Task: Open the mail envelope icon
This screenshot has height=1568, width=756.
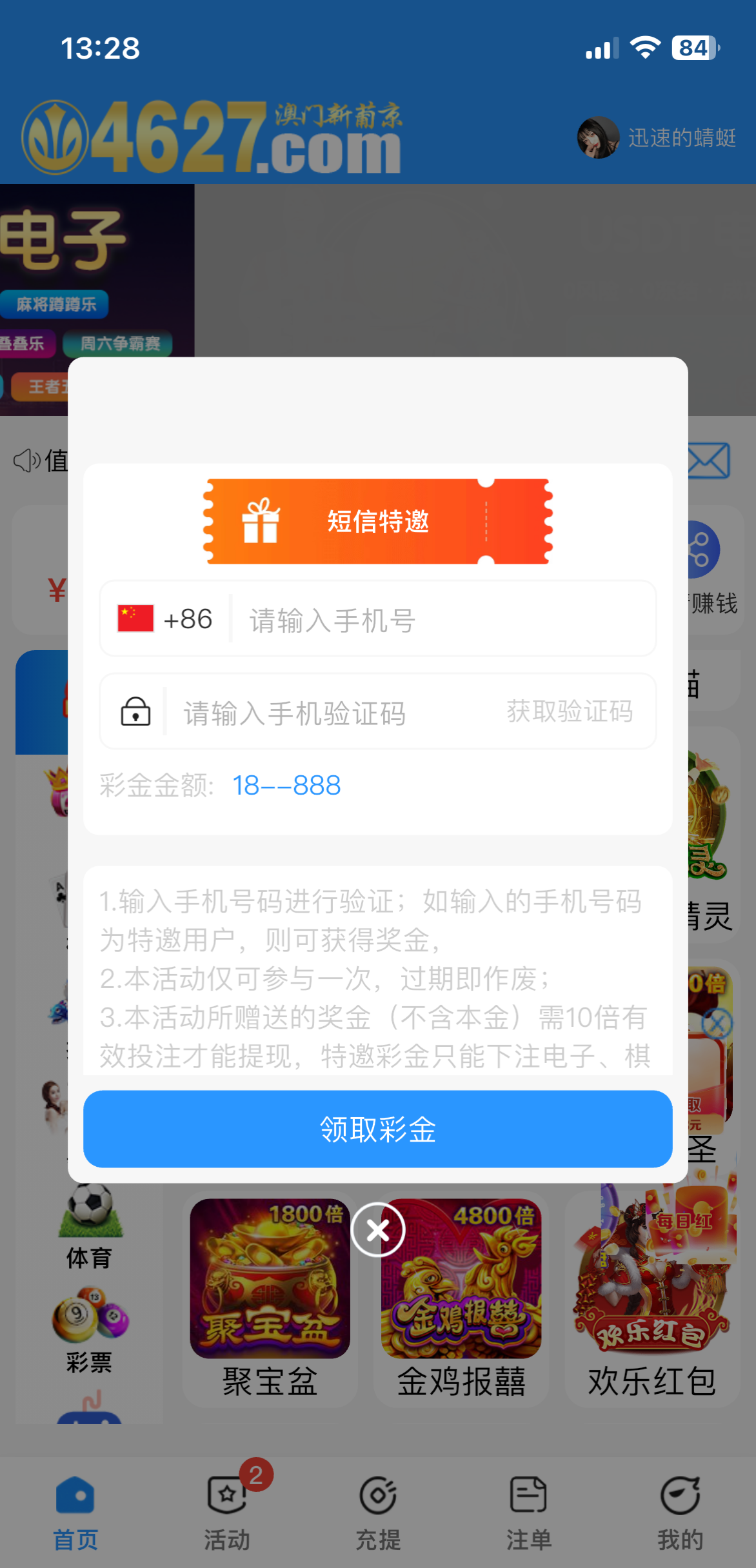Action: pyautogui.click(x=708, y=461)
